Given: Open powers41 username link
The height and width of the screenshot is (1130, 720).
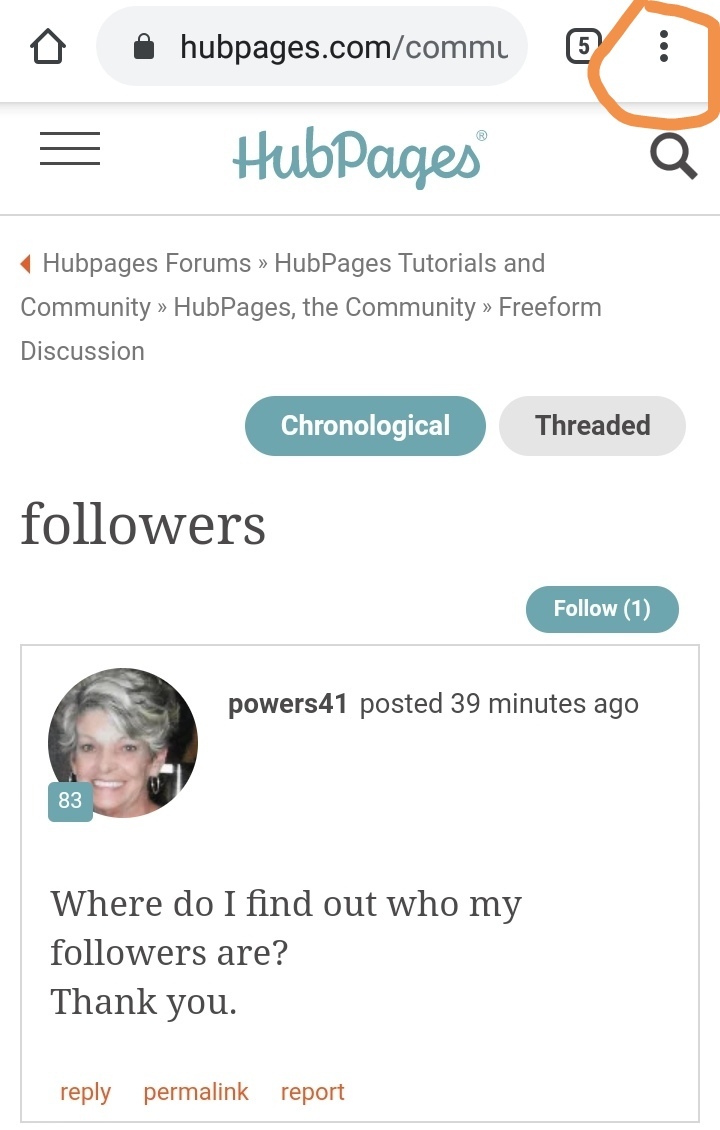Looking at the screenshot, I should pyautogui.click(x=287, y=704).
